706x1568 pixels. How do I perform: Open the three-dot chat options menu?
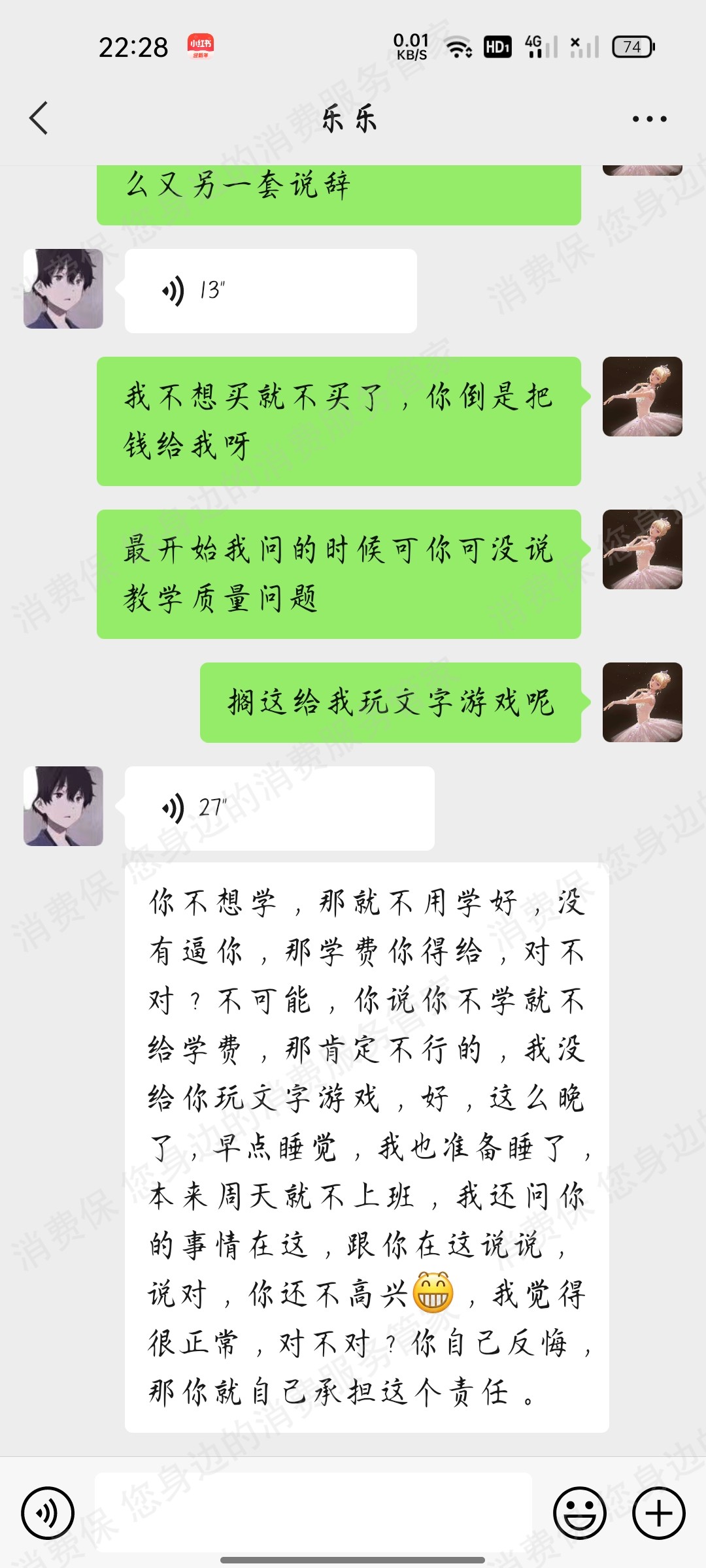click(x=649, y=119)
